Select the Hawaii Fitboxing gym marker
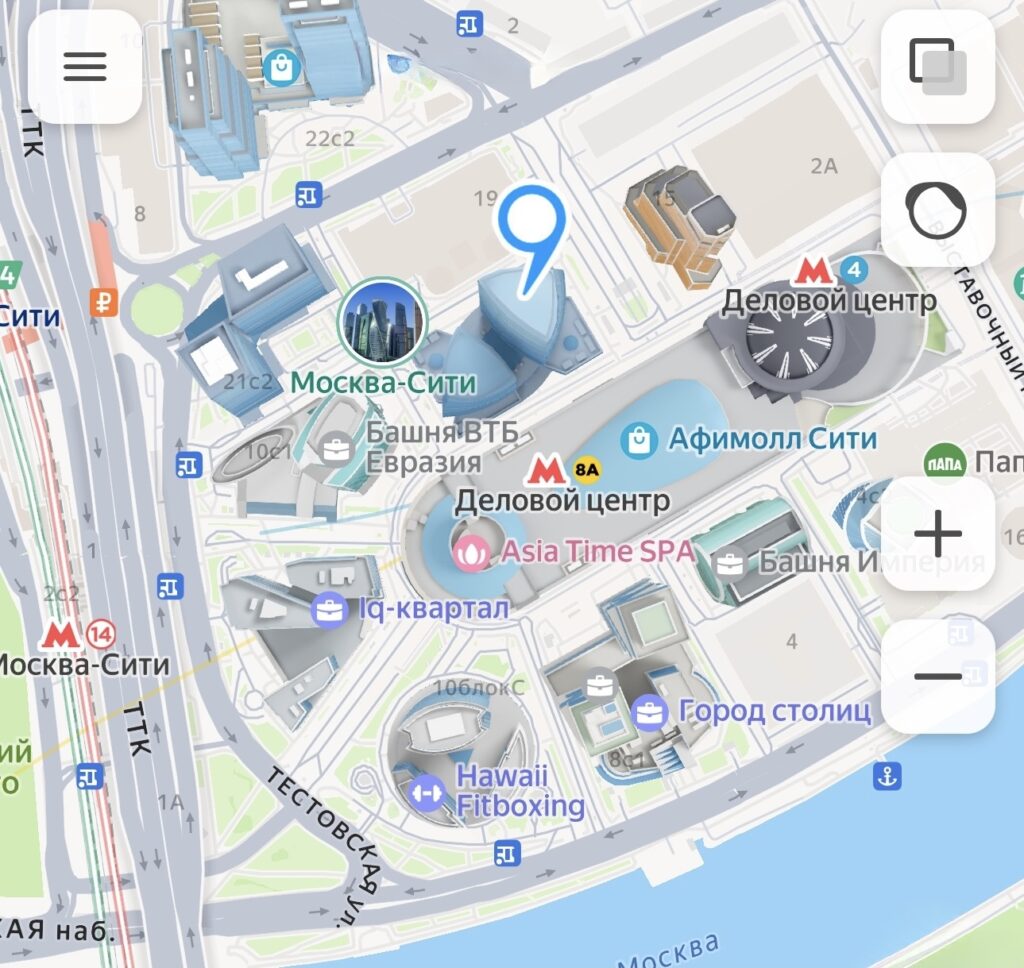Screen dimensions: 1024x968 (x=427, y=790)
